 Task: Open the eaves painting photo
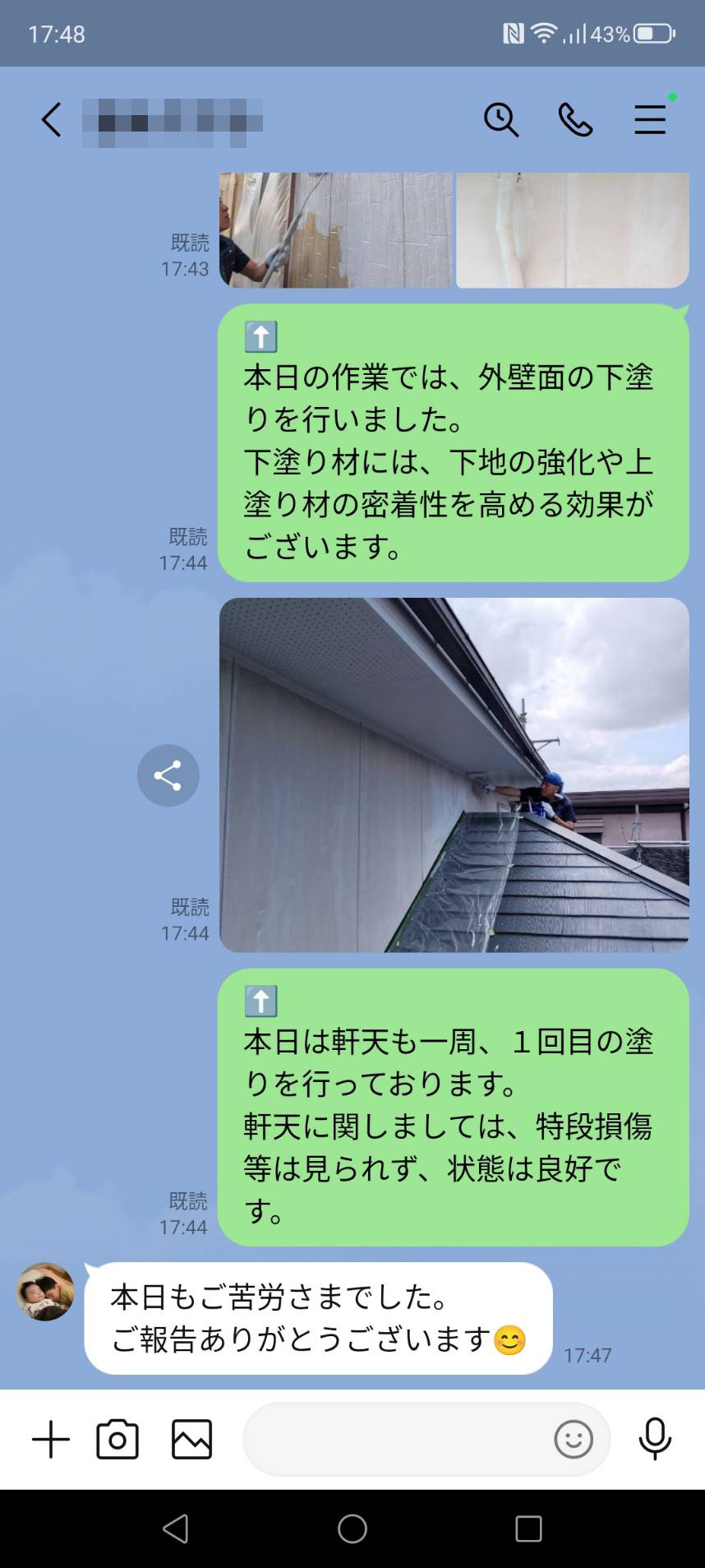454,775
